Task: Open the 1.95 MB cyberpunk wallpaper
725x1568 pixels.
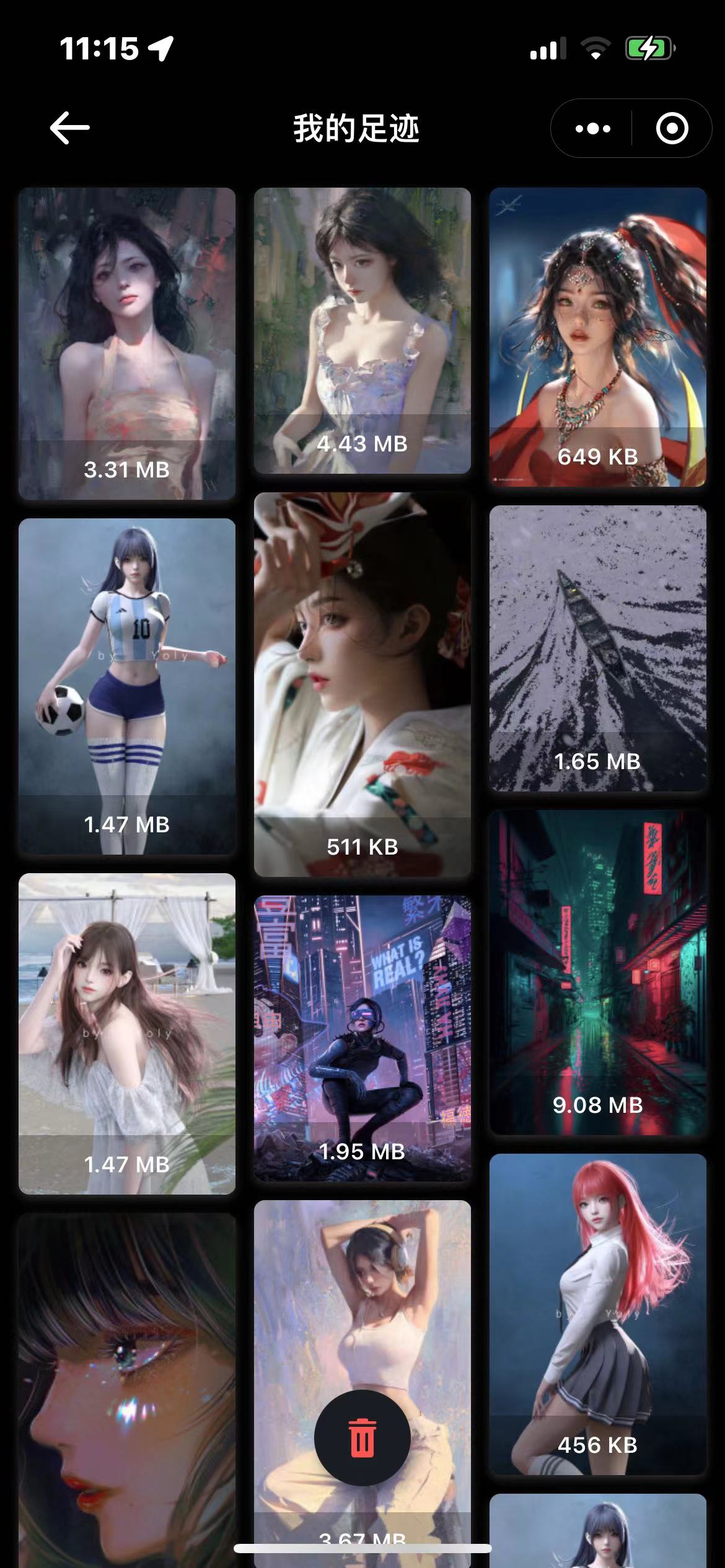Action: tap(362, 1038)
